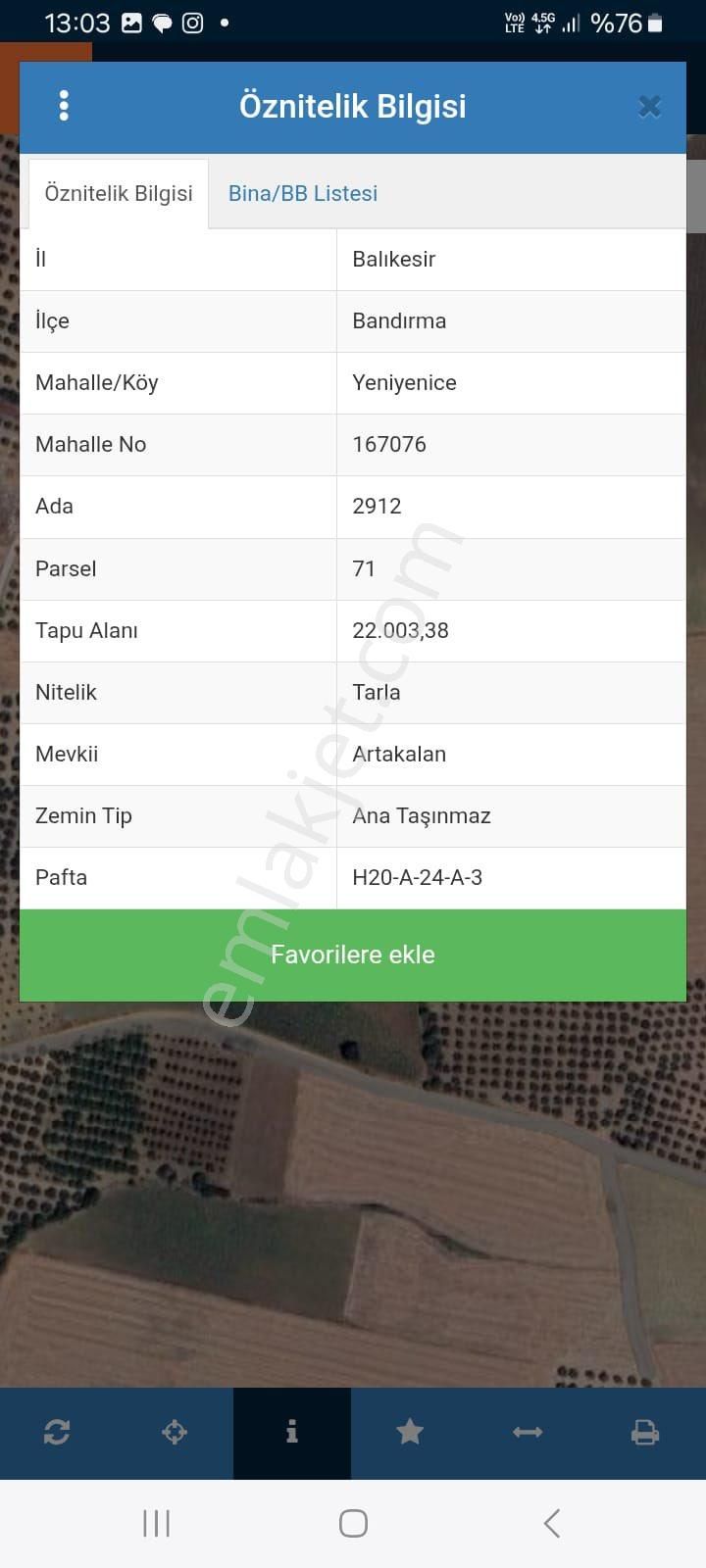Tap the info icon in the bottom toolbar
Viewport: 706px width, 1568px height.
tap(292, 1433)
